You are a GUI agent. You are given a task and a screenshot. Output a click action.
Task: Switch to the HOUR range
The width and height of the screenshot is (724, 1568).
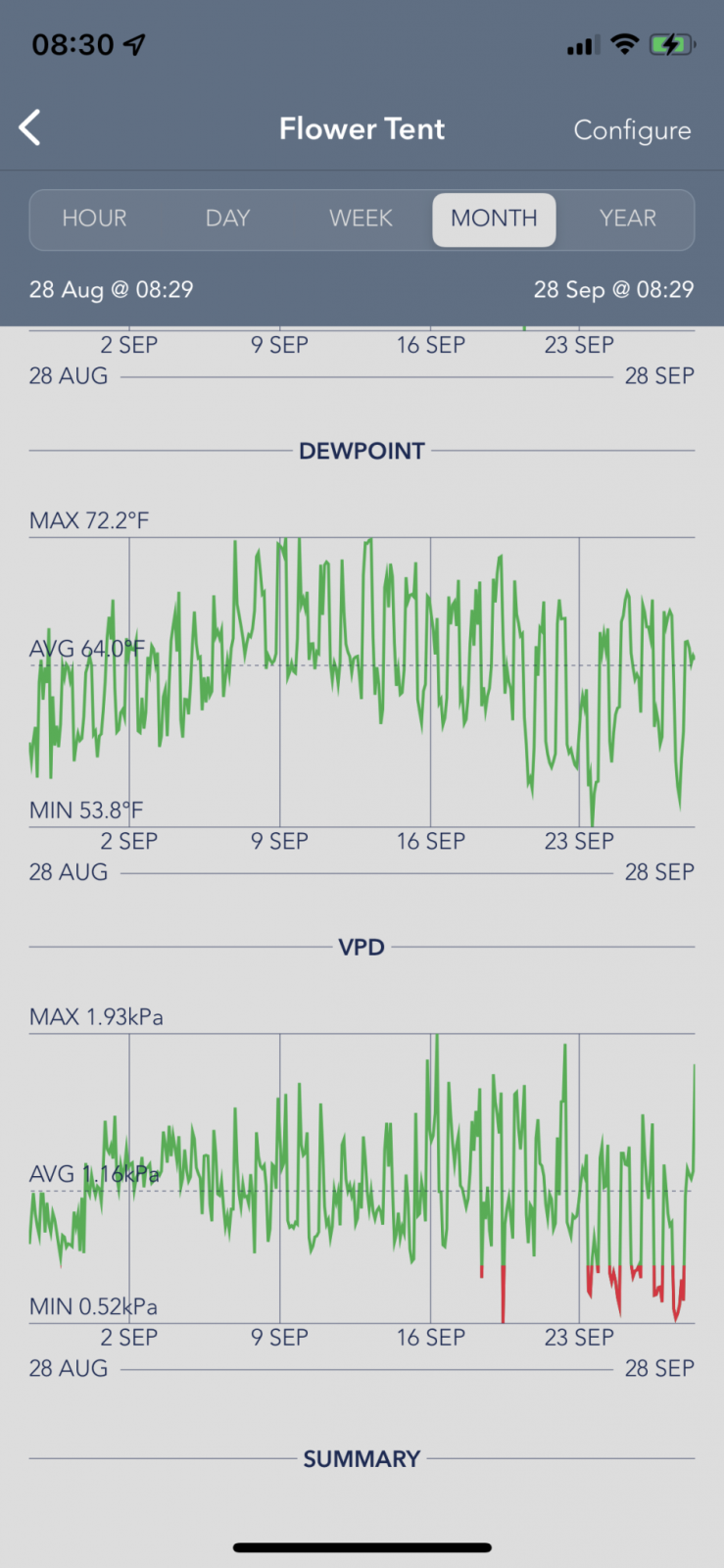click(95, 219)
